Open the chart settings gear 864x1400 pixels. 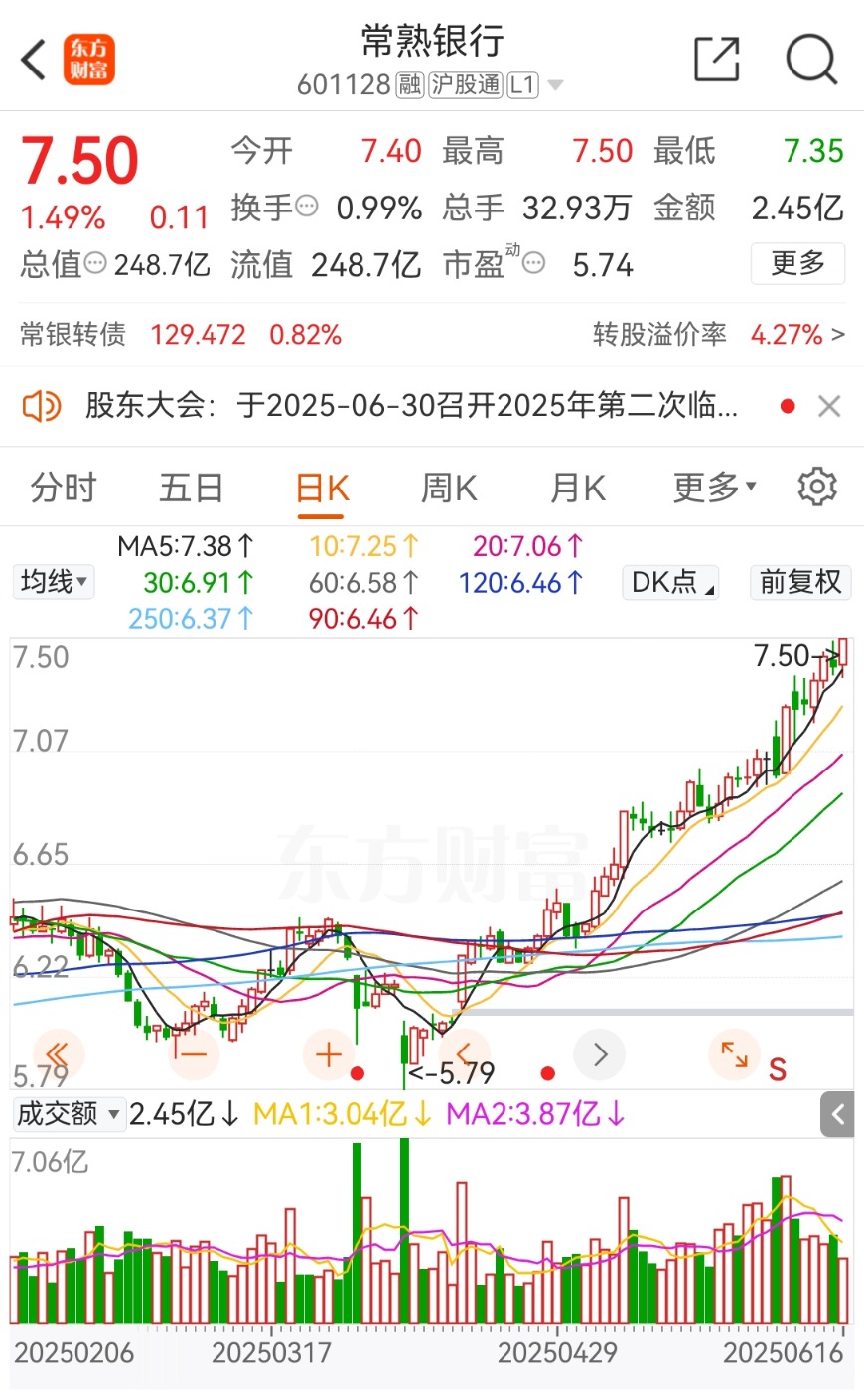[816, 487]
